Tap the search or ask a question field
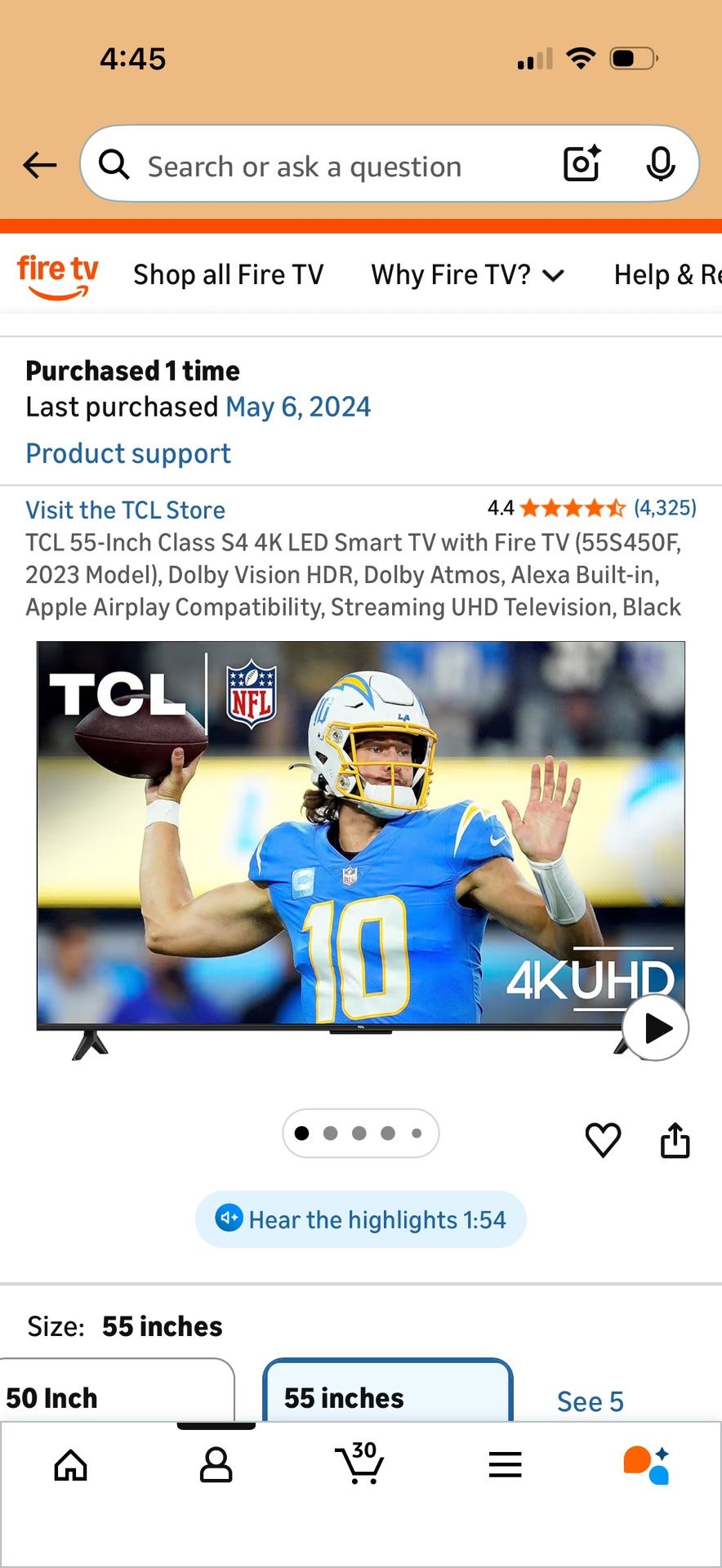 327,167
